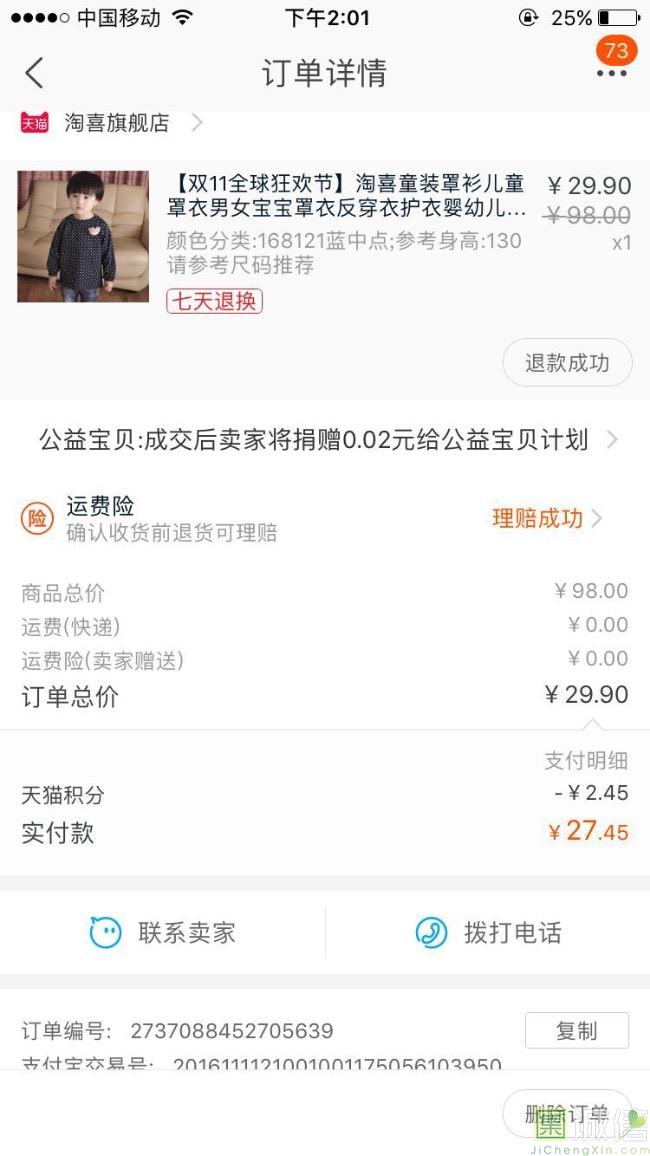The width and height of the screenshot is (650, 1156).
Task: Delete this order with 删除订单
Action: pyautogui.click(x=567, y=1113)
